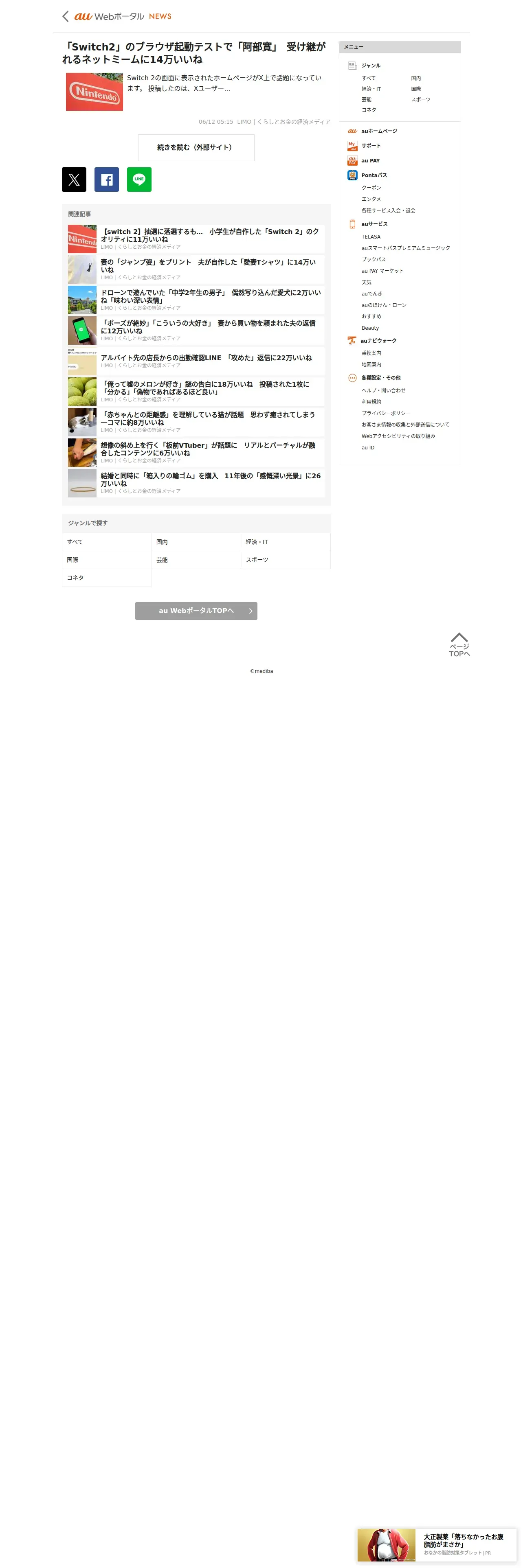The height and width of the screenshot is (1568, 523).
Task: Select 経済・IT under ジャンルで探す
Action: tap(286, 542)
